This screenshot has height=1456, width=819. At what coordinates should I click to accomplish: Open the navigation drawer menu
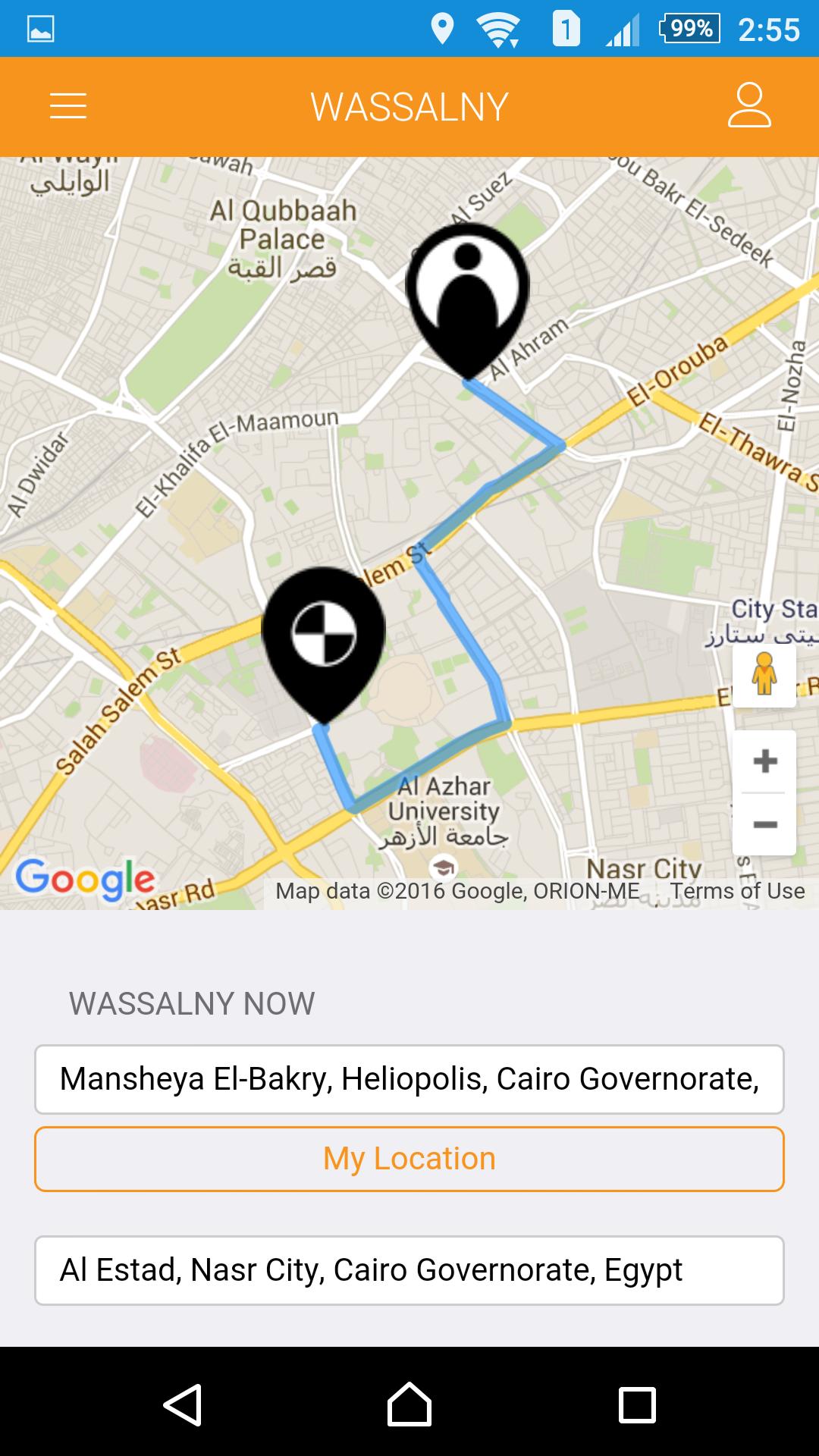(x=68, y=106)
